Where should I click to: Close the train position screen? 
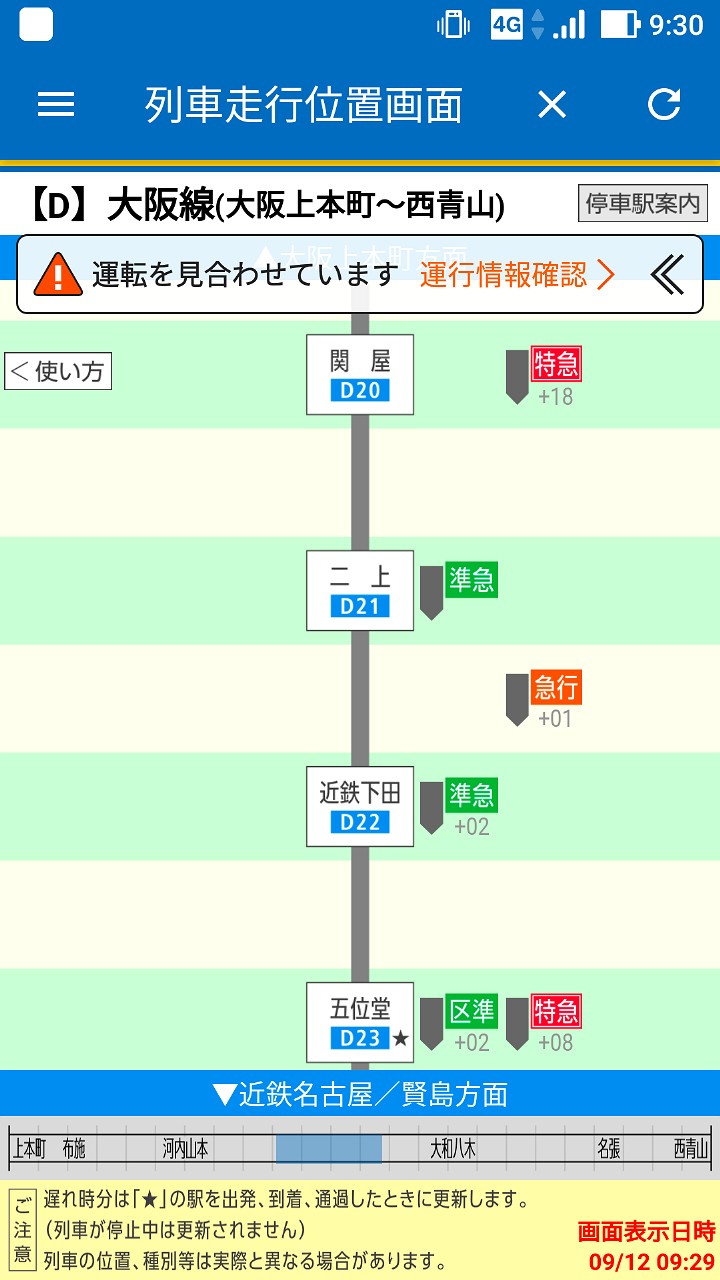(x=552, y=104)
